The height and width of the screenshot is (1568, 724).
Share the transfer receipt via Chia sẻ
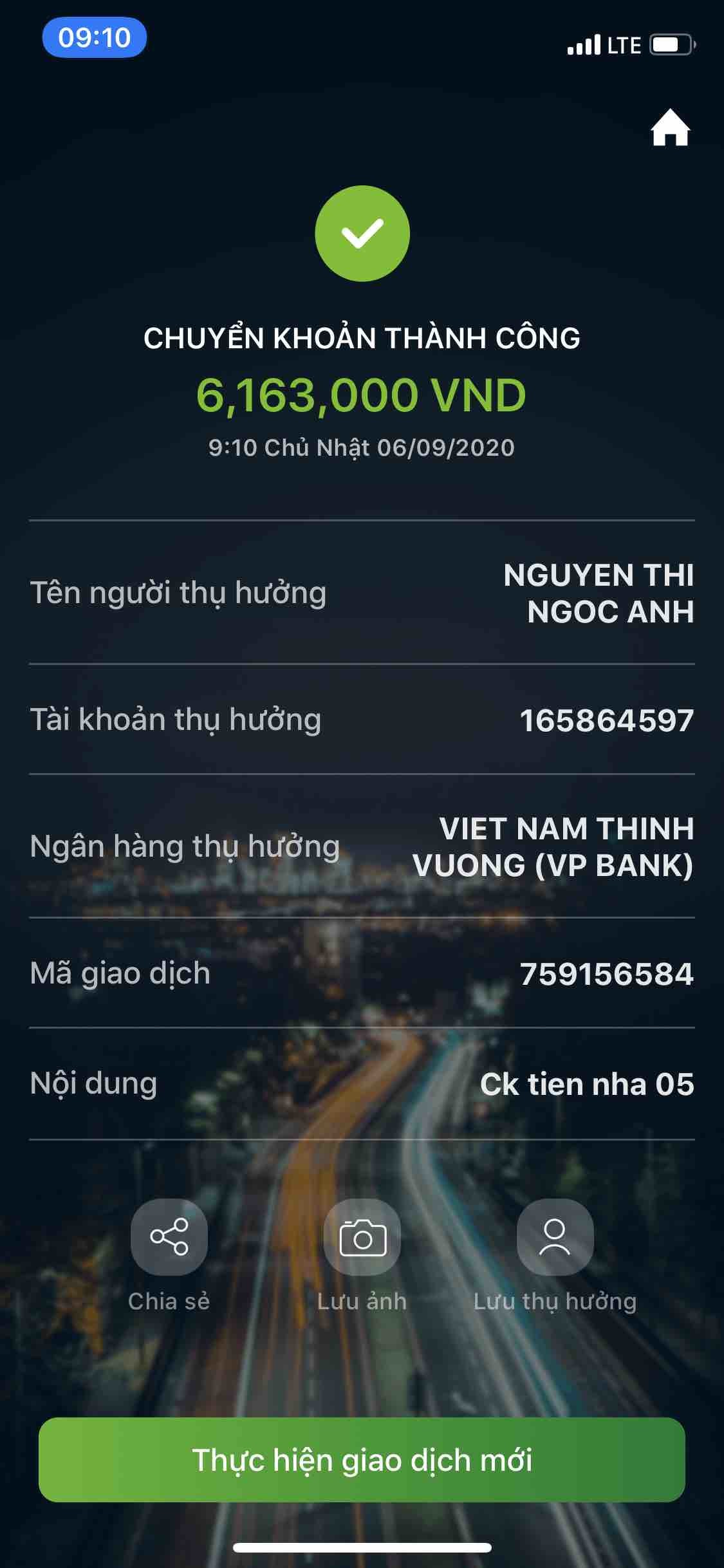pyautogui.click(x=169, y=1237)
